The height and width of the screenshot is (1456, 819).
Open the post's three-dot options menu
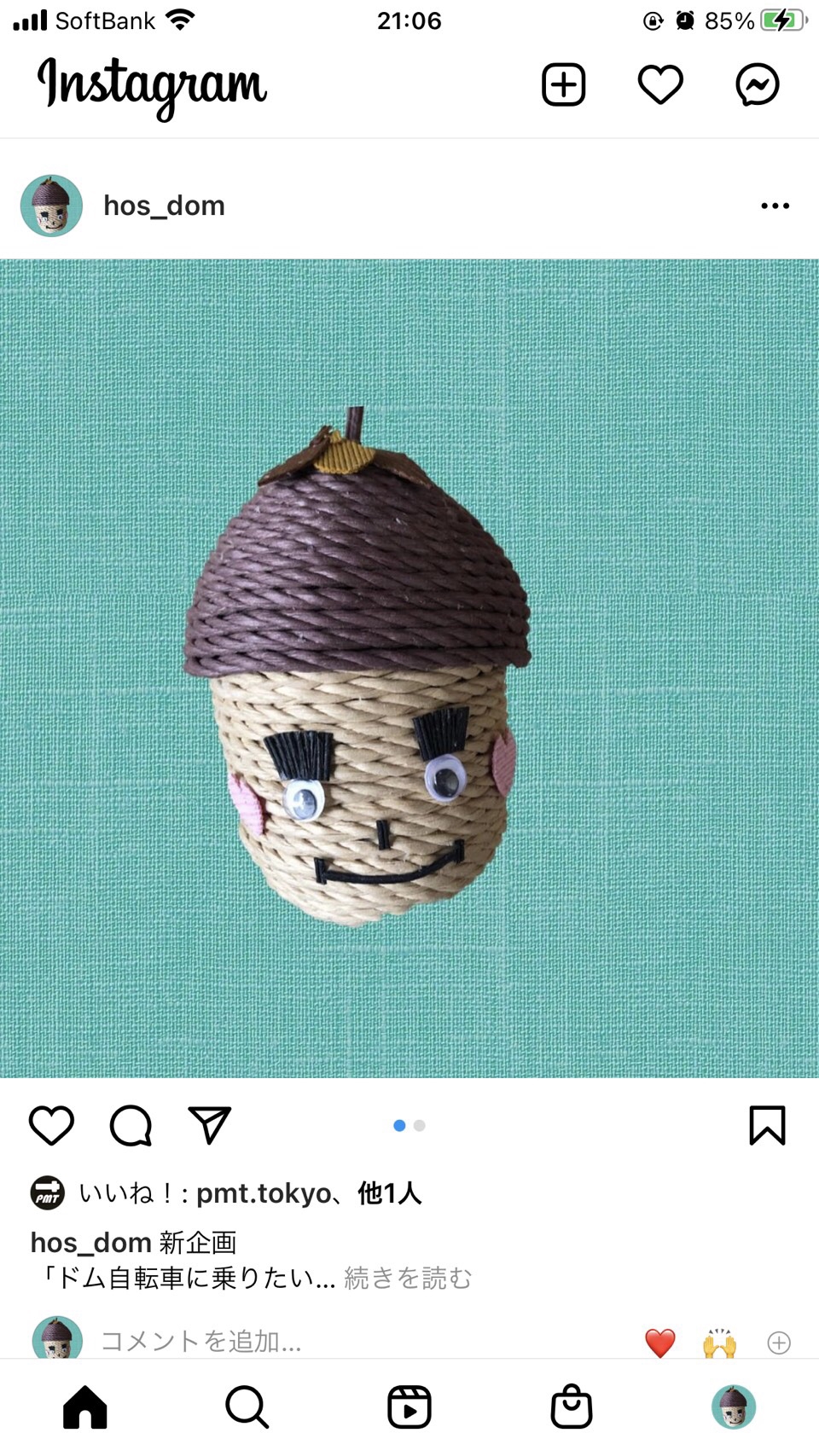tap(775, 206)
